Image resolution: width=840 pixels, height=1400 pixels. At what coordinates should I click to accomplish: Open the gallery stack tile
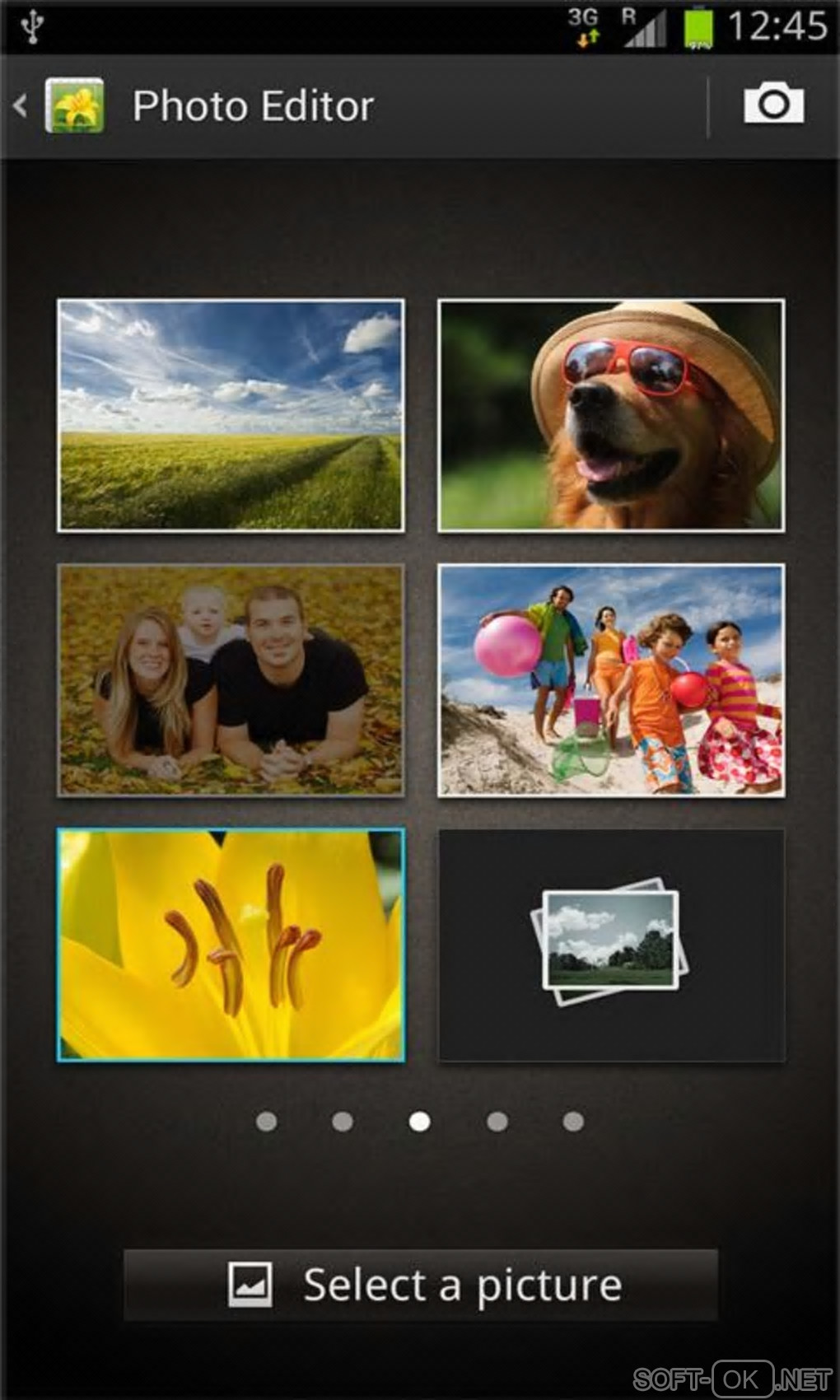611,945
